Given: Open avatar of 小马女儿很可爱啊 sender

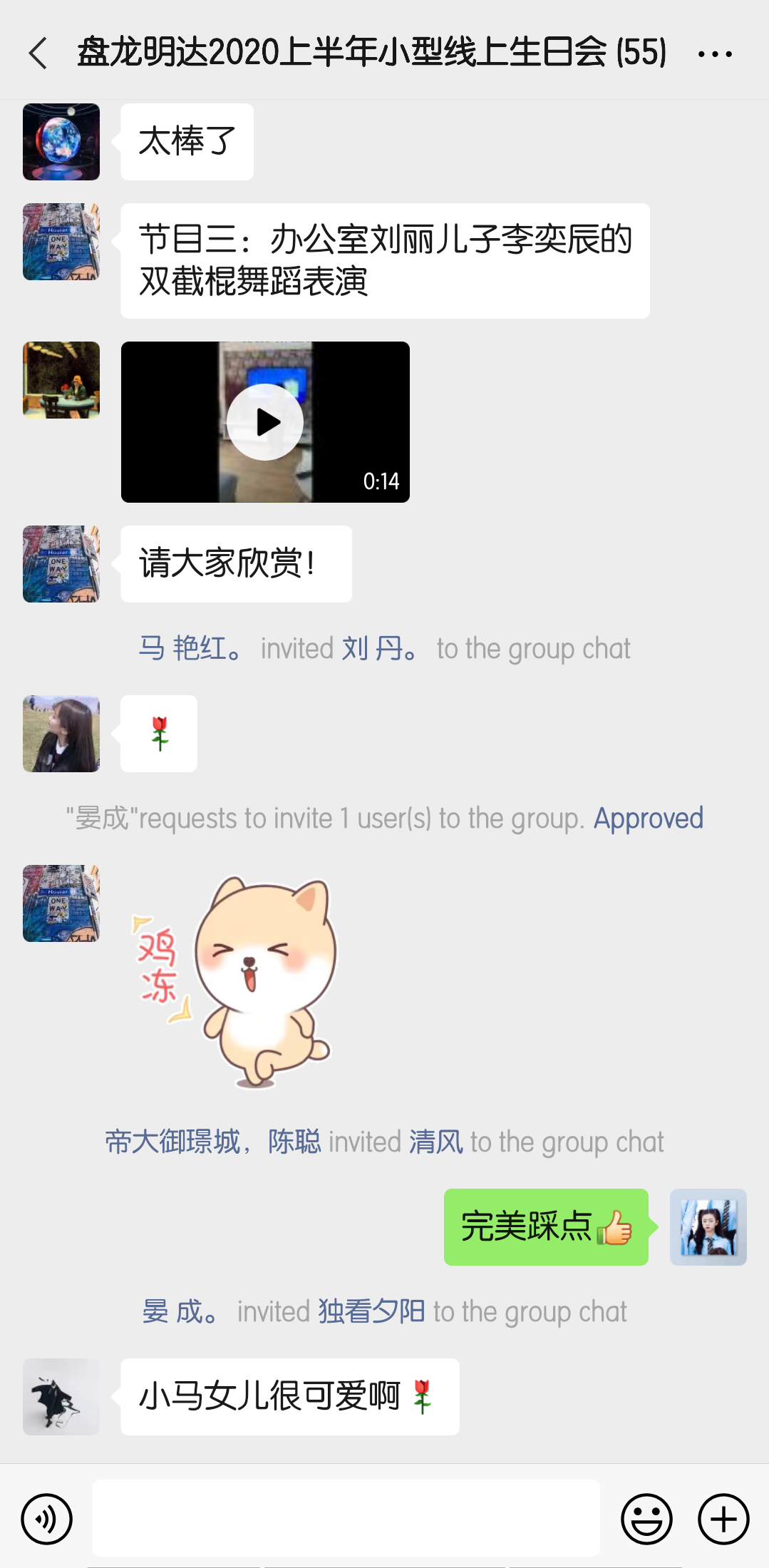Looking at the screenshot, I should pyautogui.click(x=61, y=1397).
